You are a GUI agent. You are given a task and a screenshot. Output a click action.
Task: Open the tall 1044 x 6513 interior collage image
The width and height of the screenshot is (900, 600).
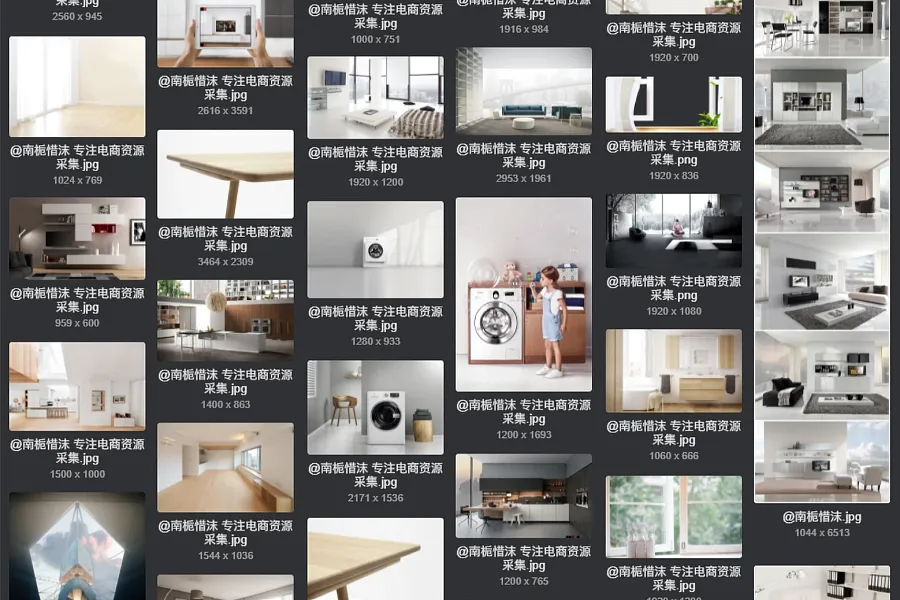821,250
